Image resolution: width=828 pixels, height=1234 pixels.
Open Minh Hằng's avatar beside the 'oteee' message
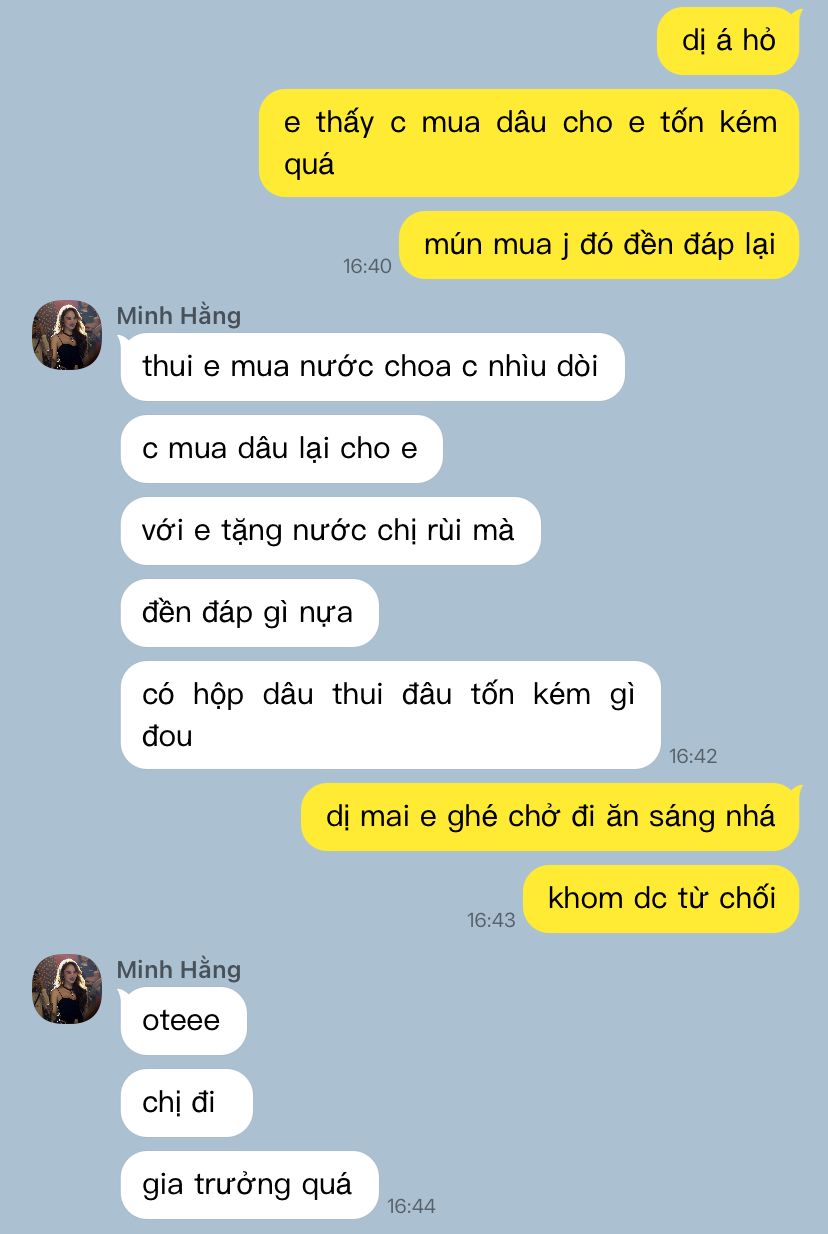click(x=67, y=989)
